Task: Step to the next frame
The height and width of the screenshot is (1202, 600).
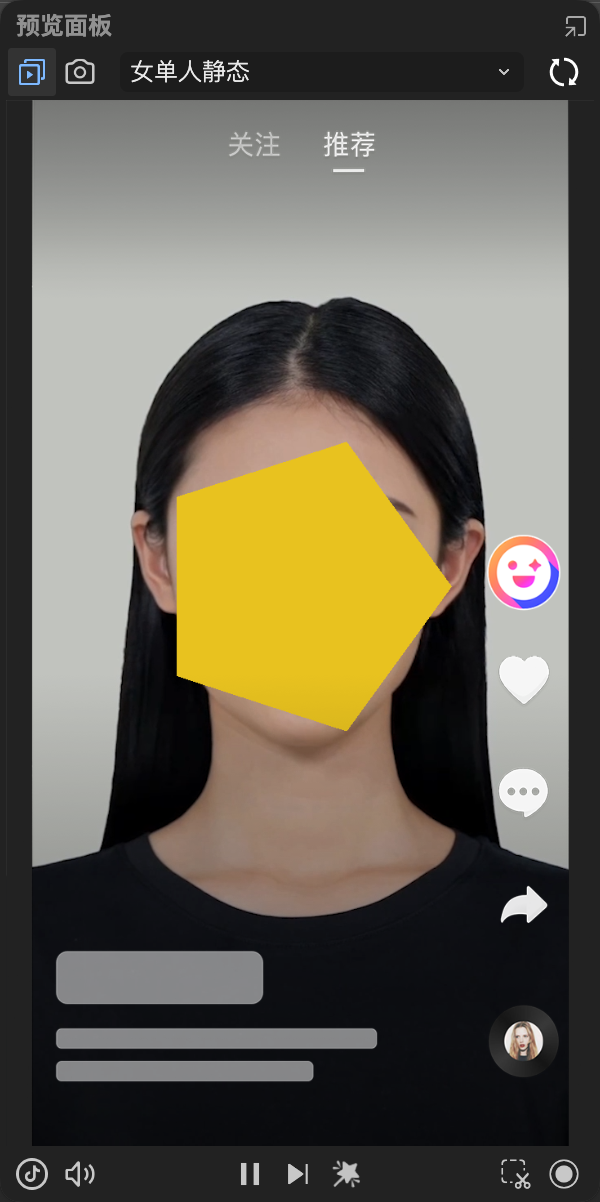Action: (x=297, y=1173)
